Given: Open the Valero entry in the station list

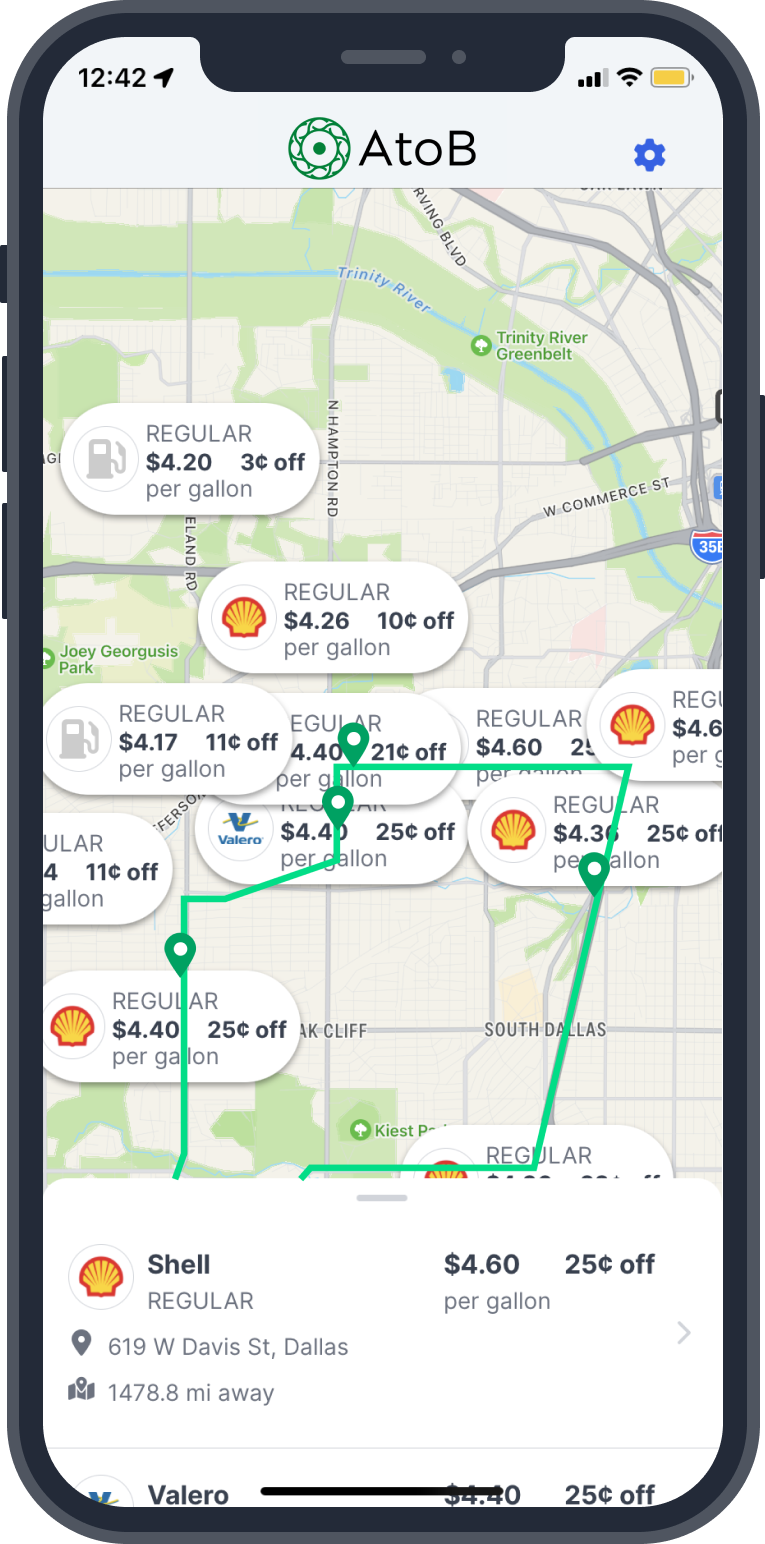Looking at the screenshot, I should point(380,1493).
